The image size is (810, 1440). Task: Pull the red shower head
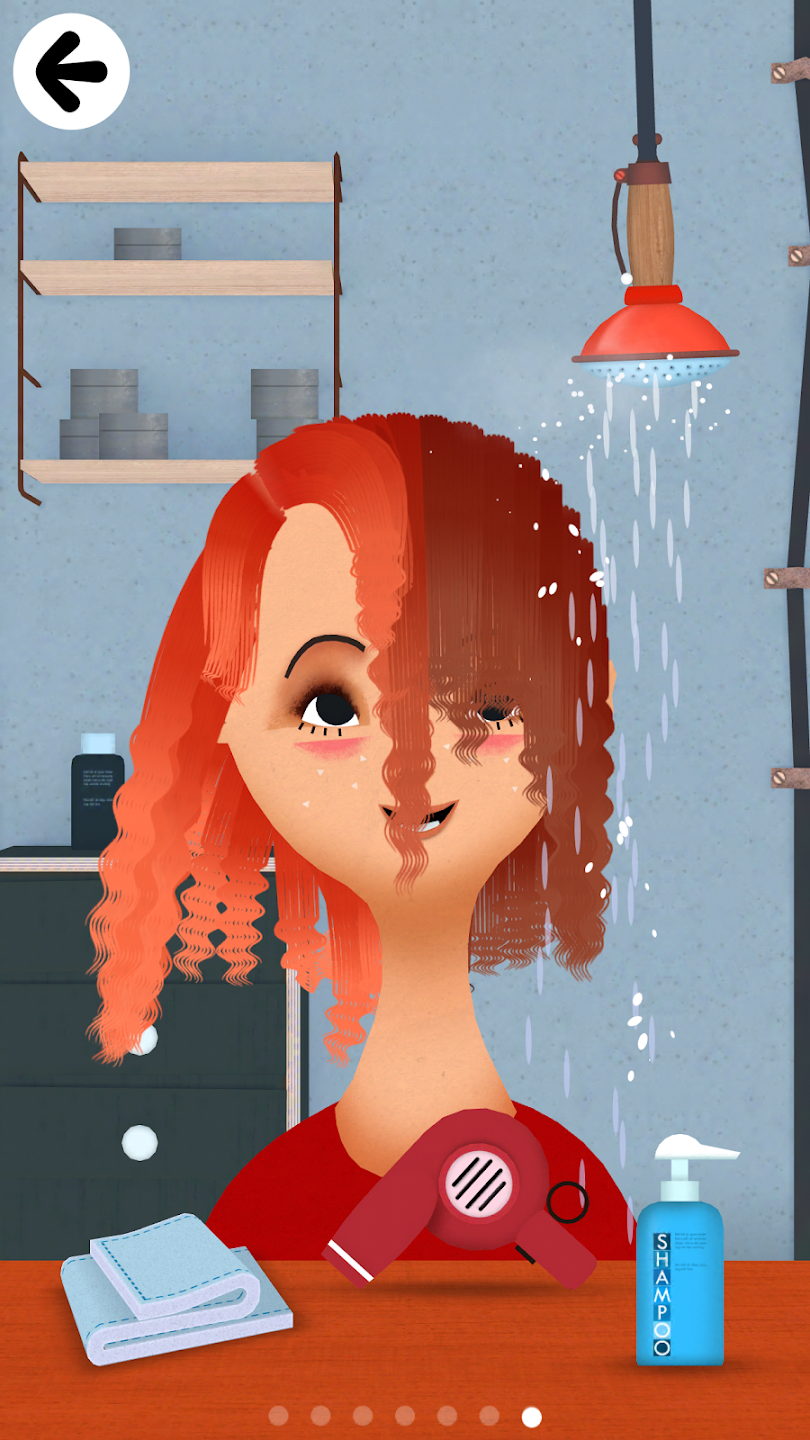click(655, 330)
